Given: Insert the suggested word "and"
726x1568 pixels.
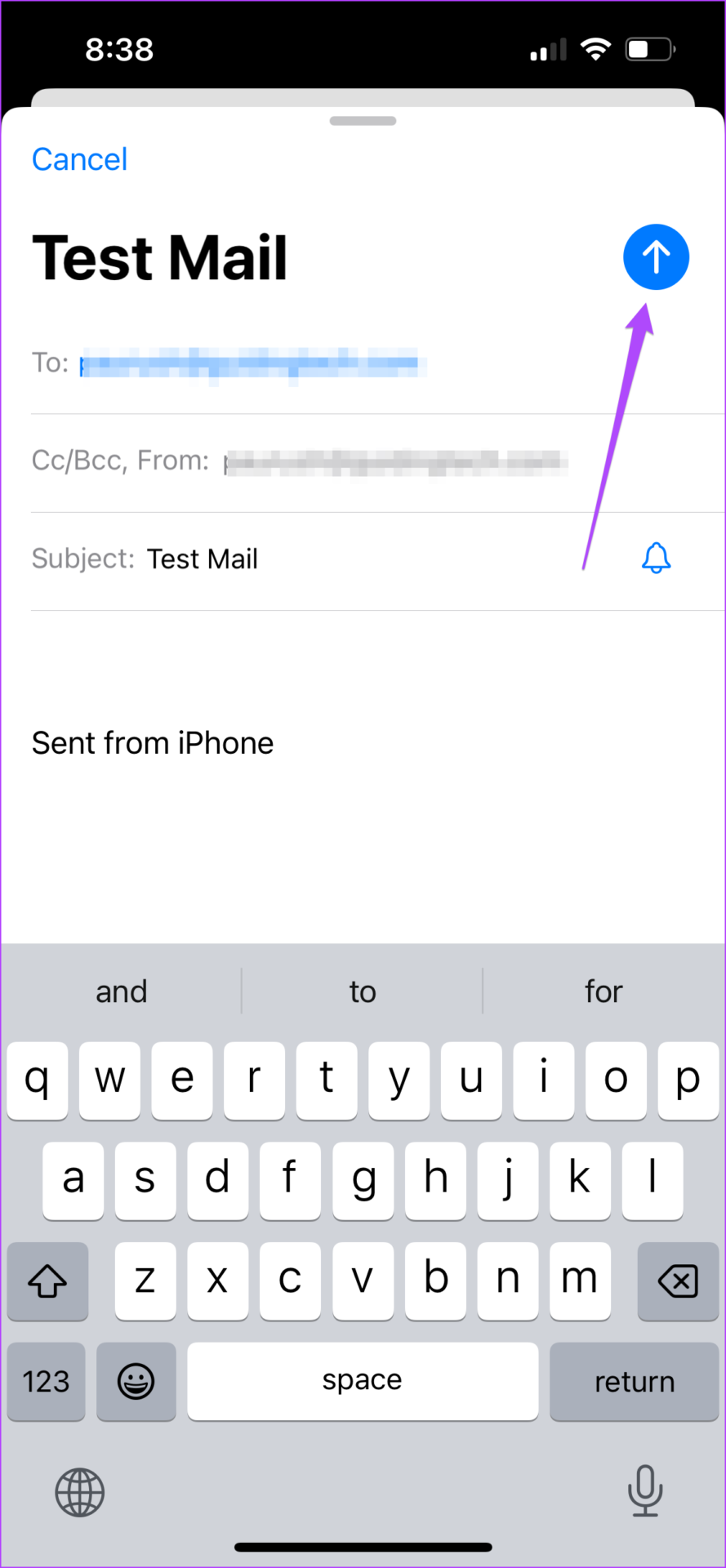Looking at the screenshot, I should coord(122,991).
